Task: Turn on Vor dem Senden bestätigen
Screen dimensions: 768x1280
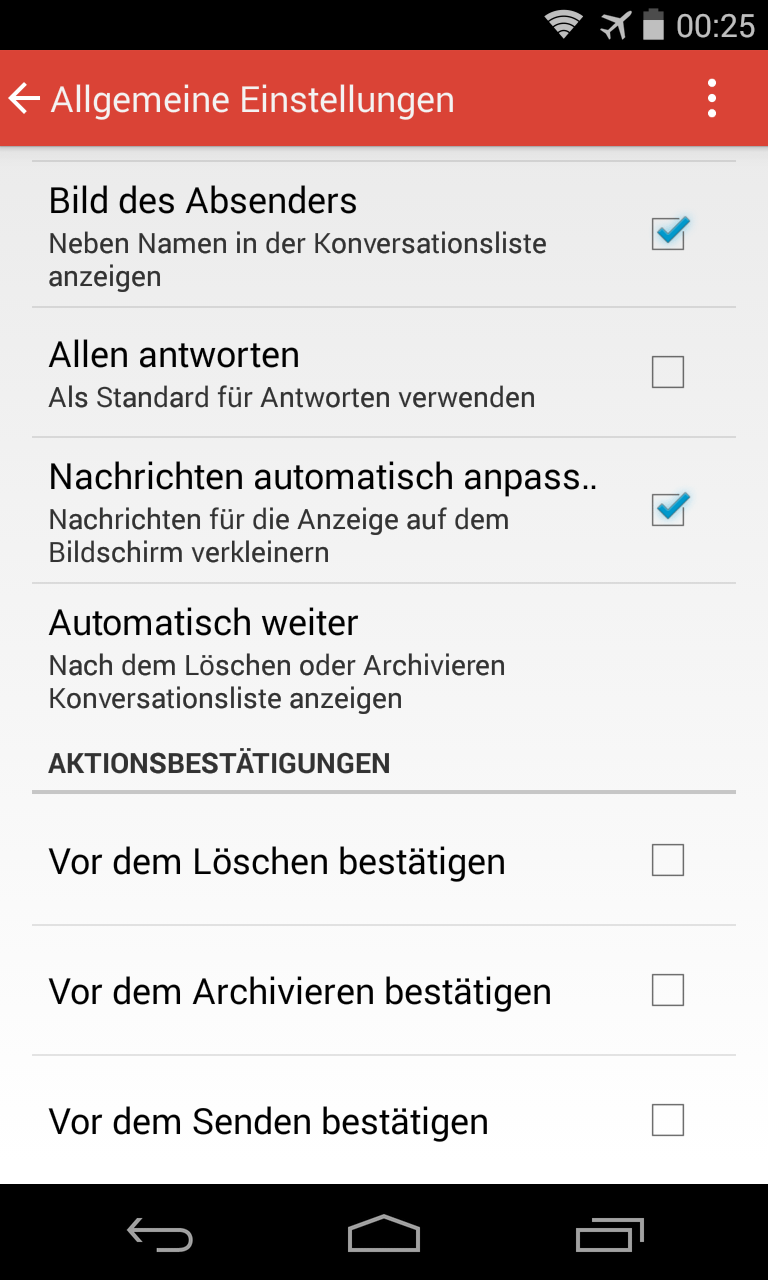Action: point(667,1120)
